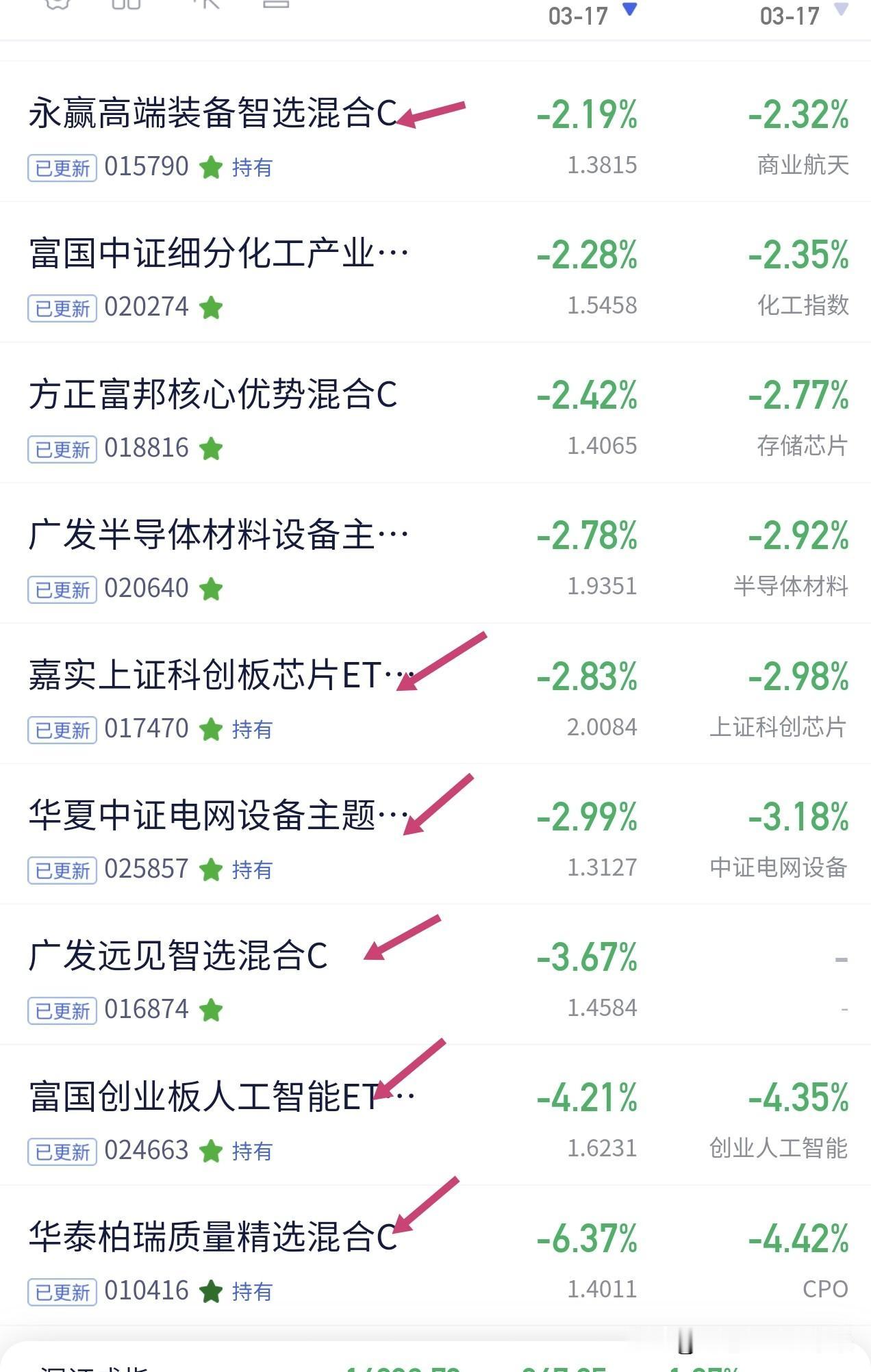The image size is (871, 1372).
Task: Select the first 03-17 date column header
Action: tap(579, 15)
